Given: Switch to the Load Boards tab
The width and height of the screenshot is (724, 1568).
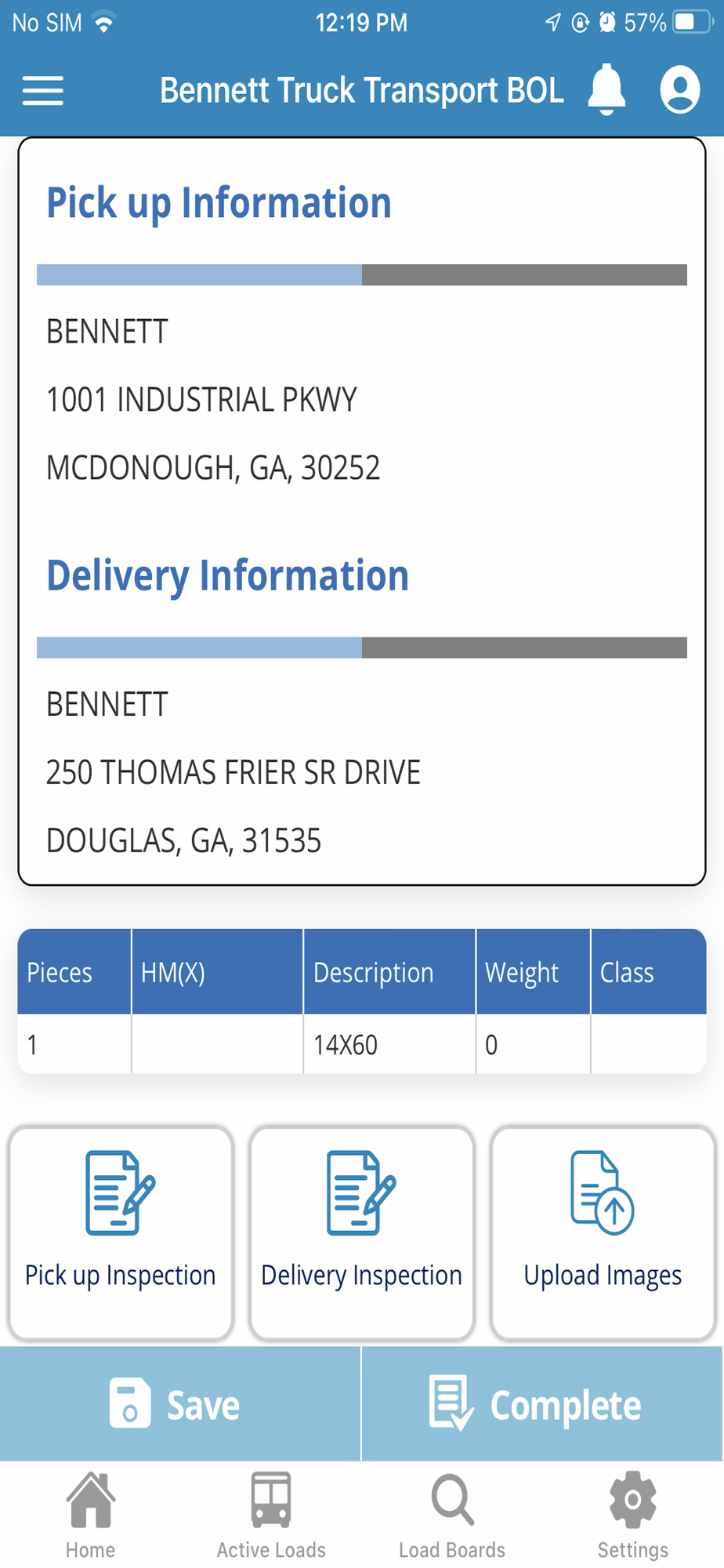Looking at the screenshot, I should pyautogui.click(x=452, y=1515).
